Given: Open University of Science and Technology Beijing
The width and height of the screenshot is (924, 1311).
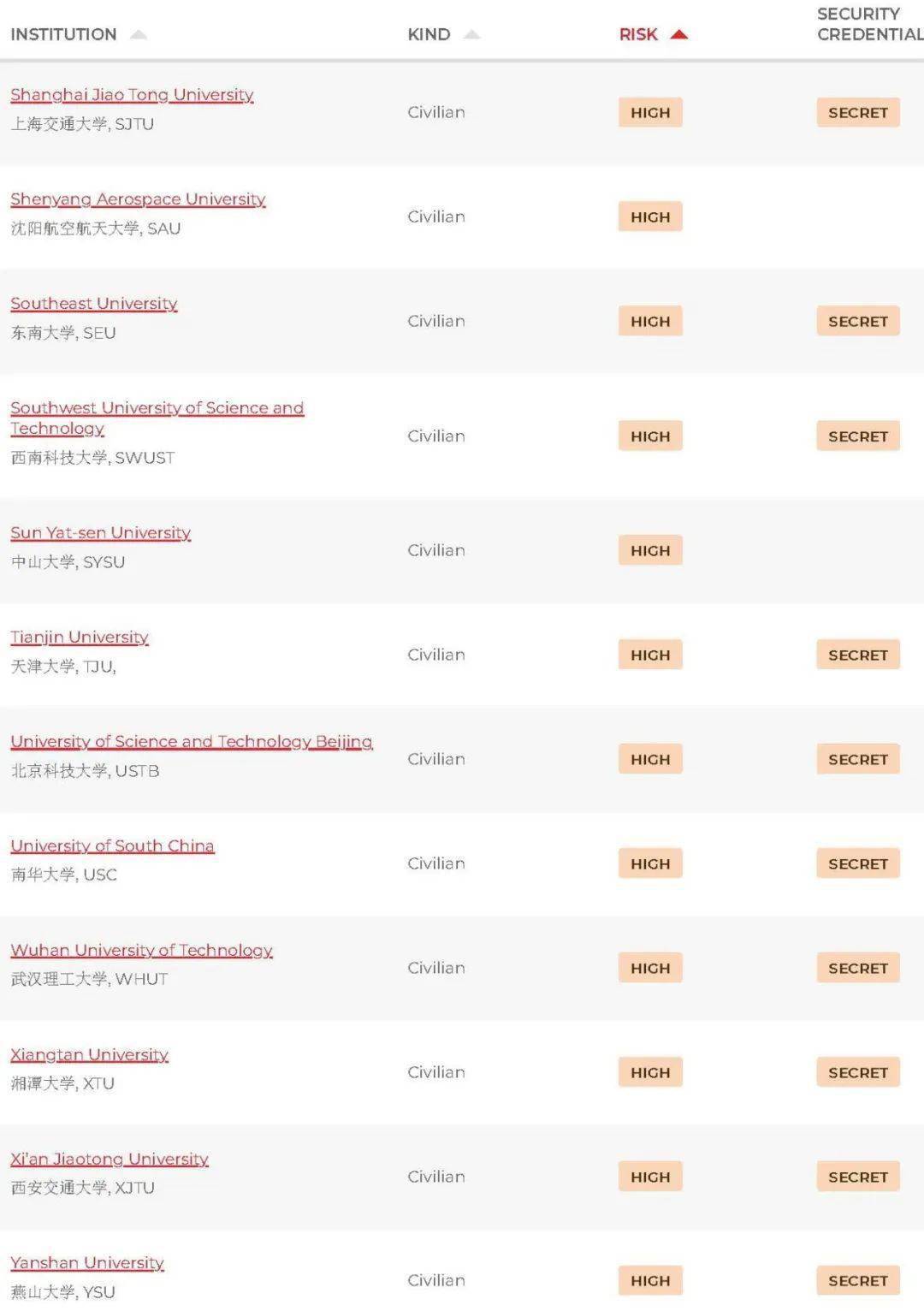Looking at the screenshot, I should point(192,742).
